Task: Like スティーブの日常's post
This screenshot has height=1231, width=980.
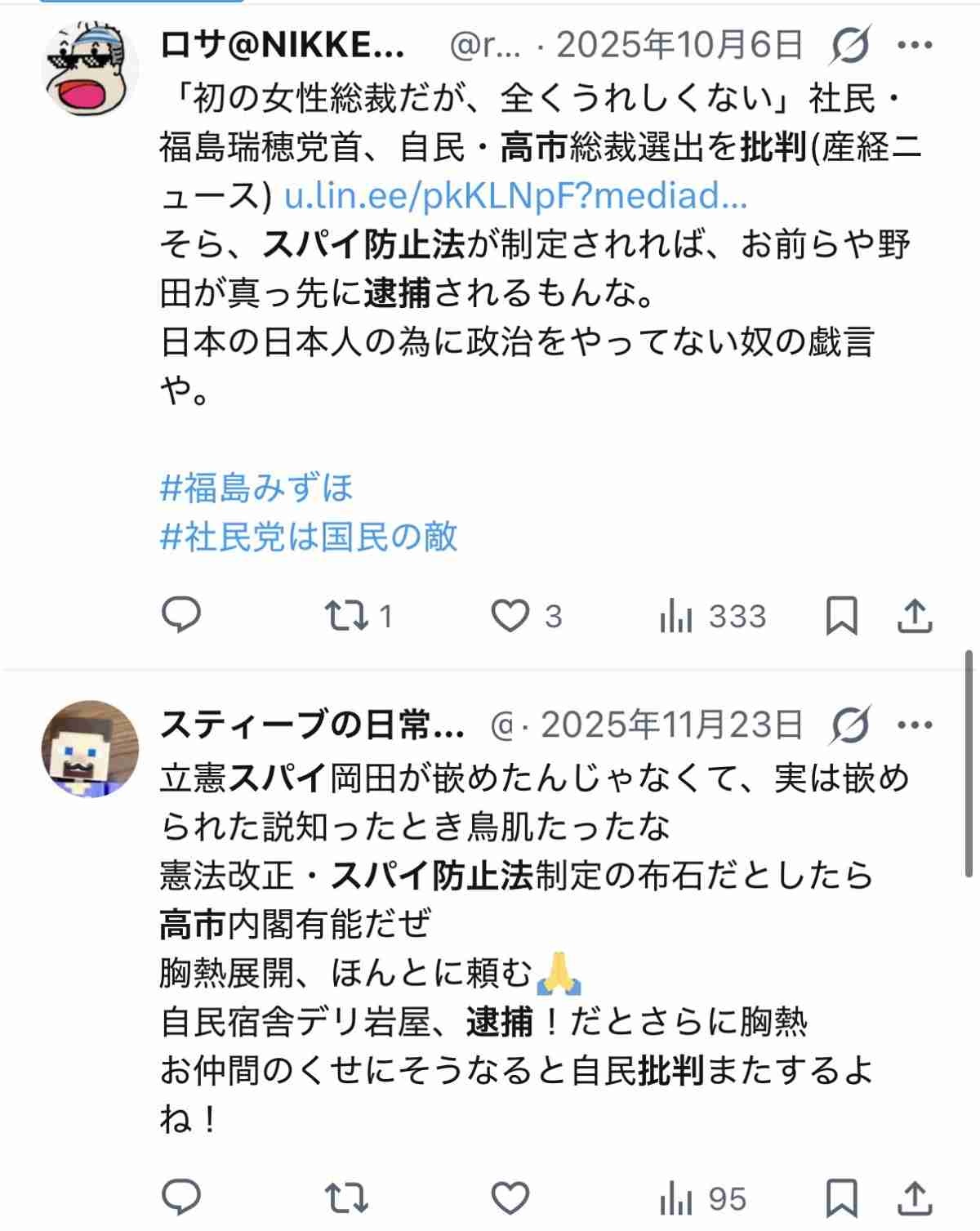Action: click(510, 1199)
